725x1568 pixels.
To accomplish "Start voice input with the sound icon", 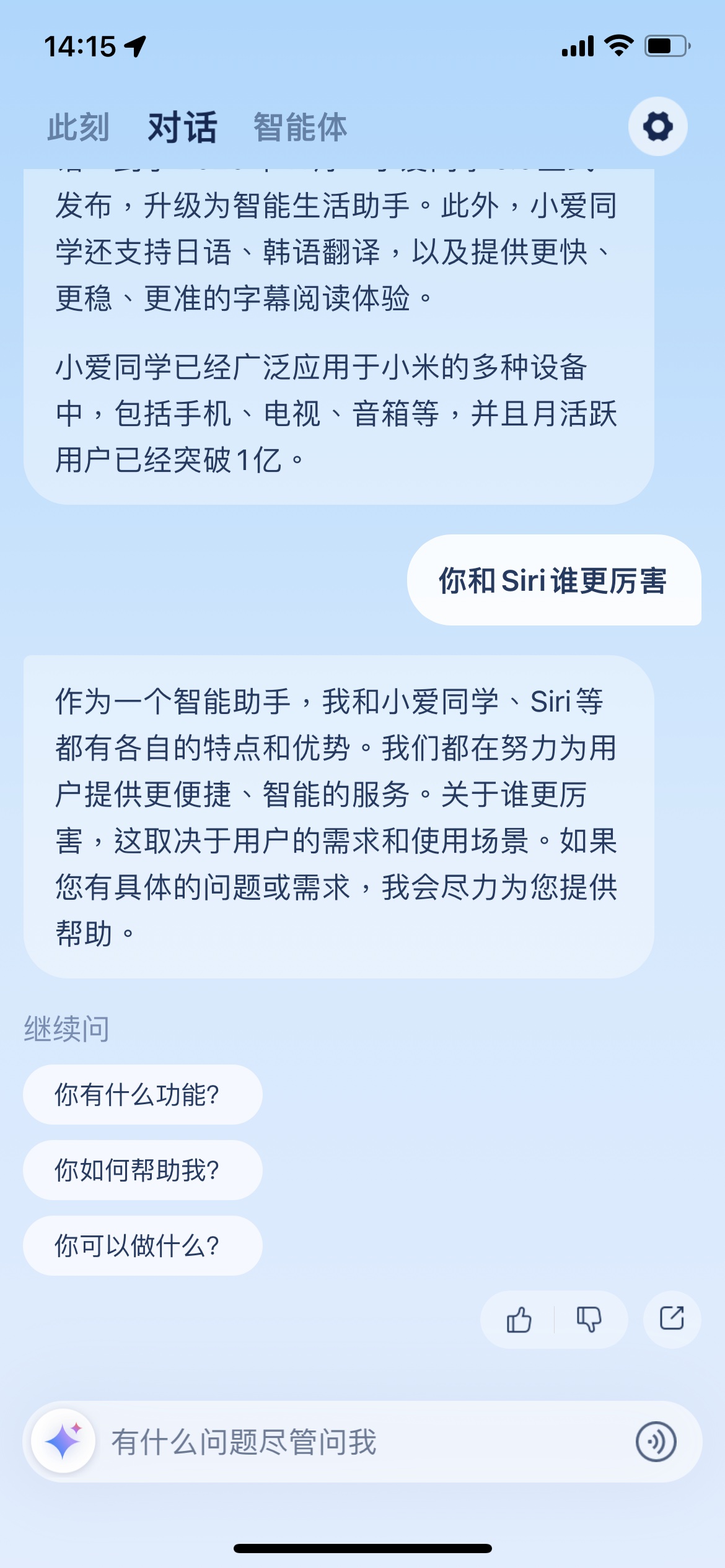I will tap(656, 1442).
